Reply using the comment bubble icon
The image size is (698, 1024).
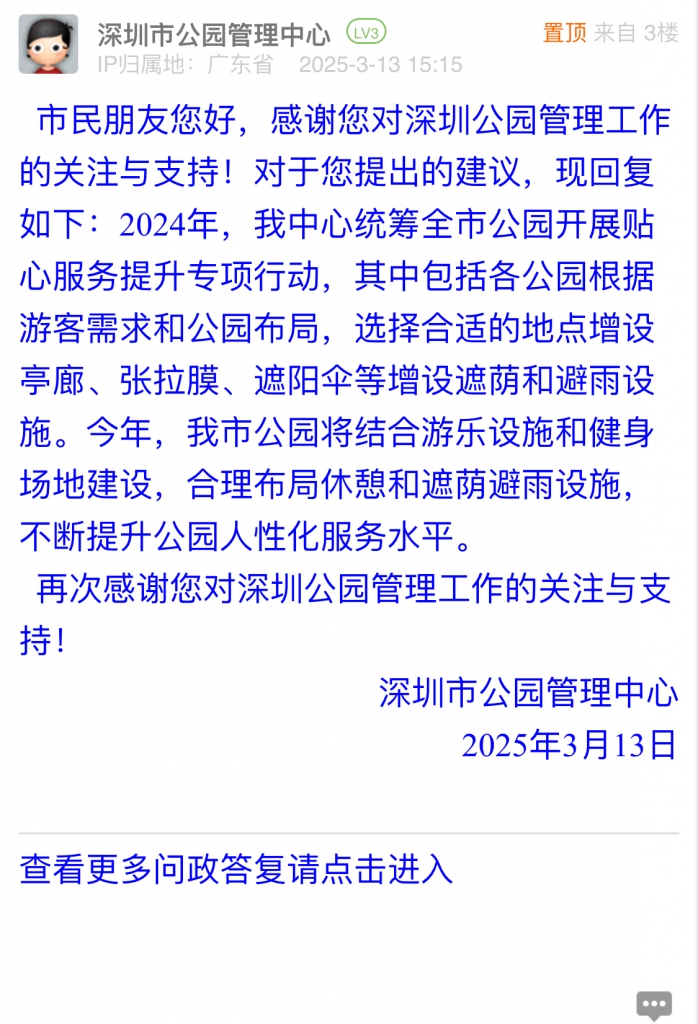(655, 1004)
